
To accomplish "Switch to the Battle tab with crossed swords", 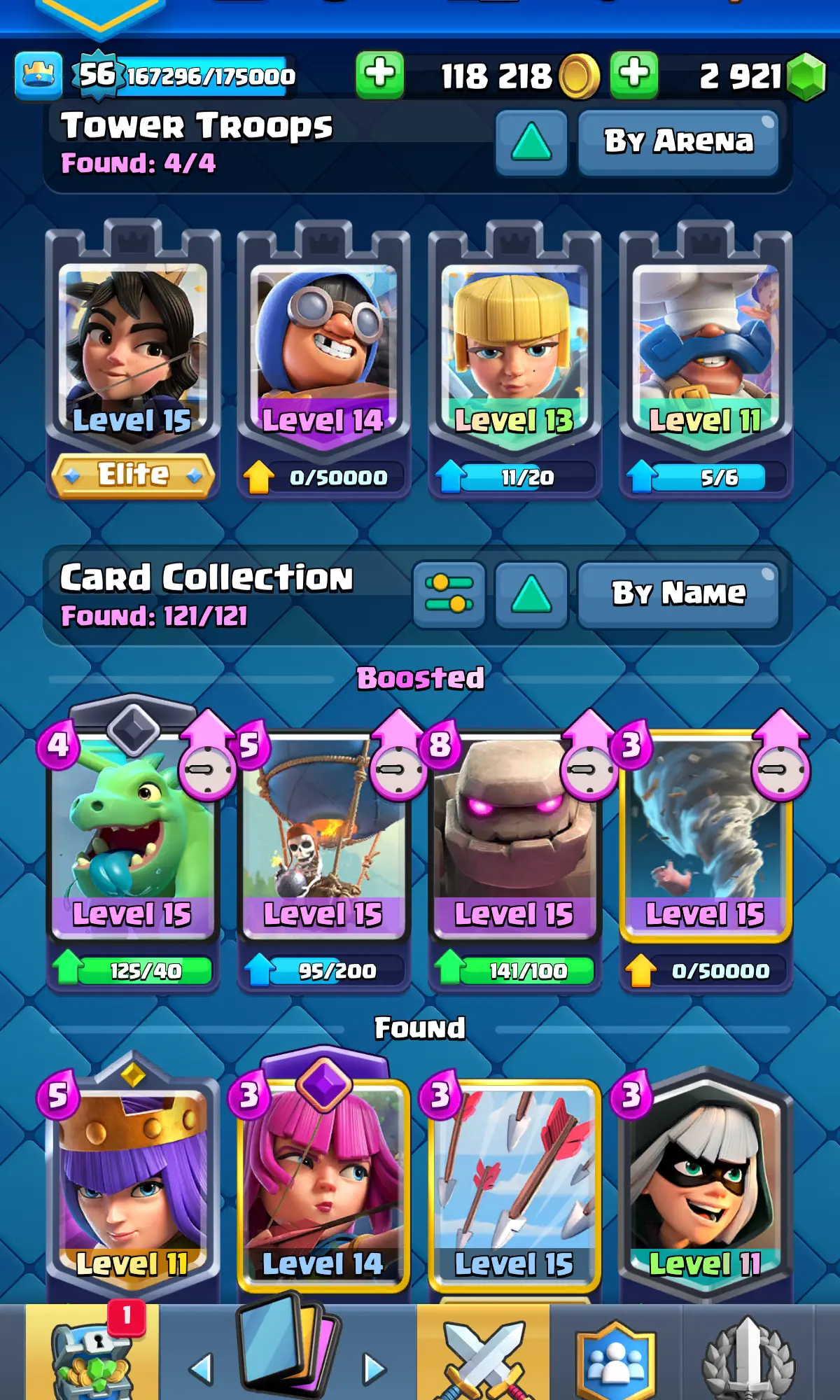I will (x=483, y=1354).
